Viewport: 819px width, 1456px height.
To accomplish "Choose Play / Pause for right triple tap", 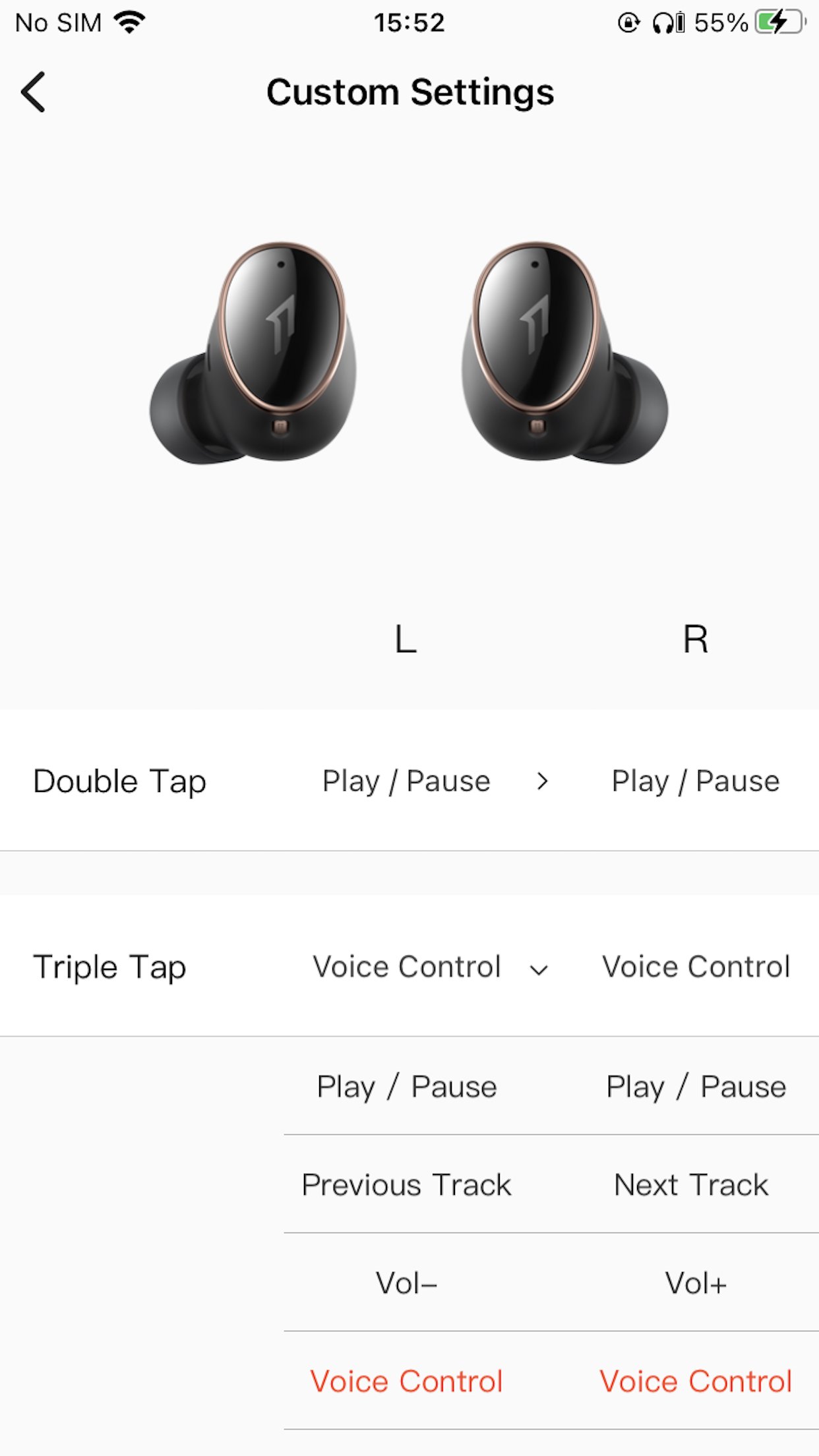I will (696, 1087).
